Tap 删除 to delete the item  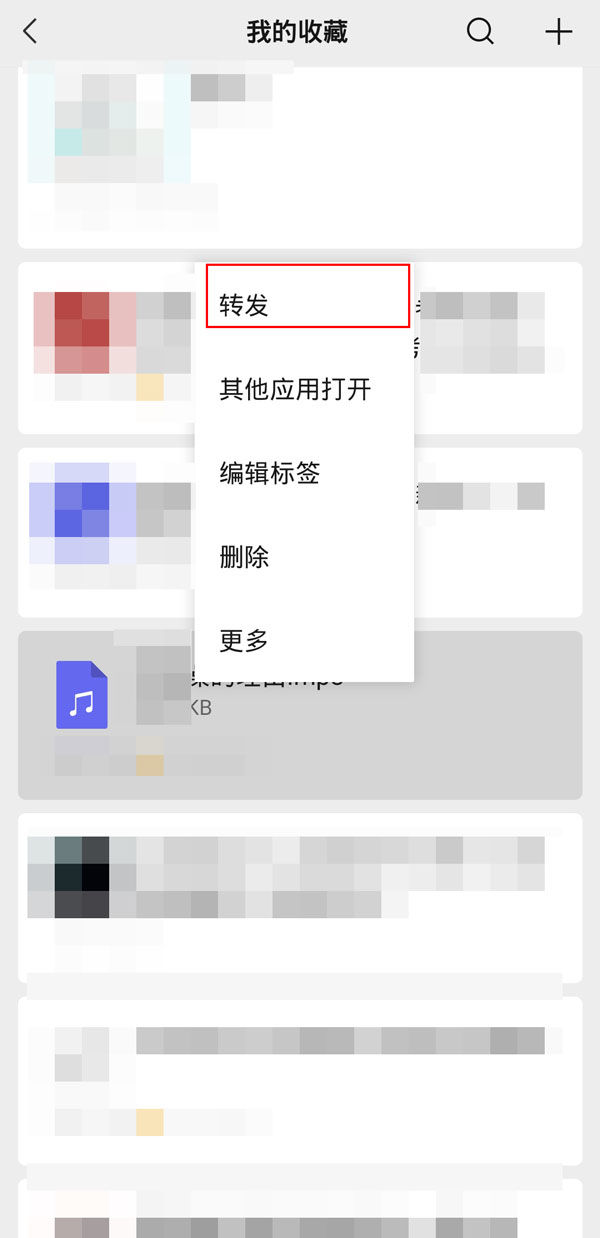coord(245,557)
